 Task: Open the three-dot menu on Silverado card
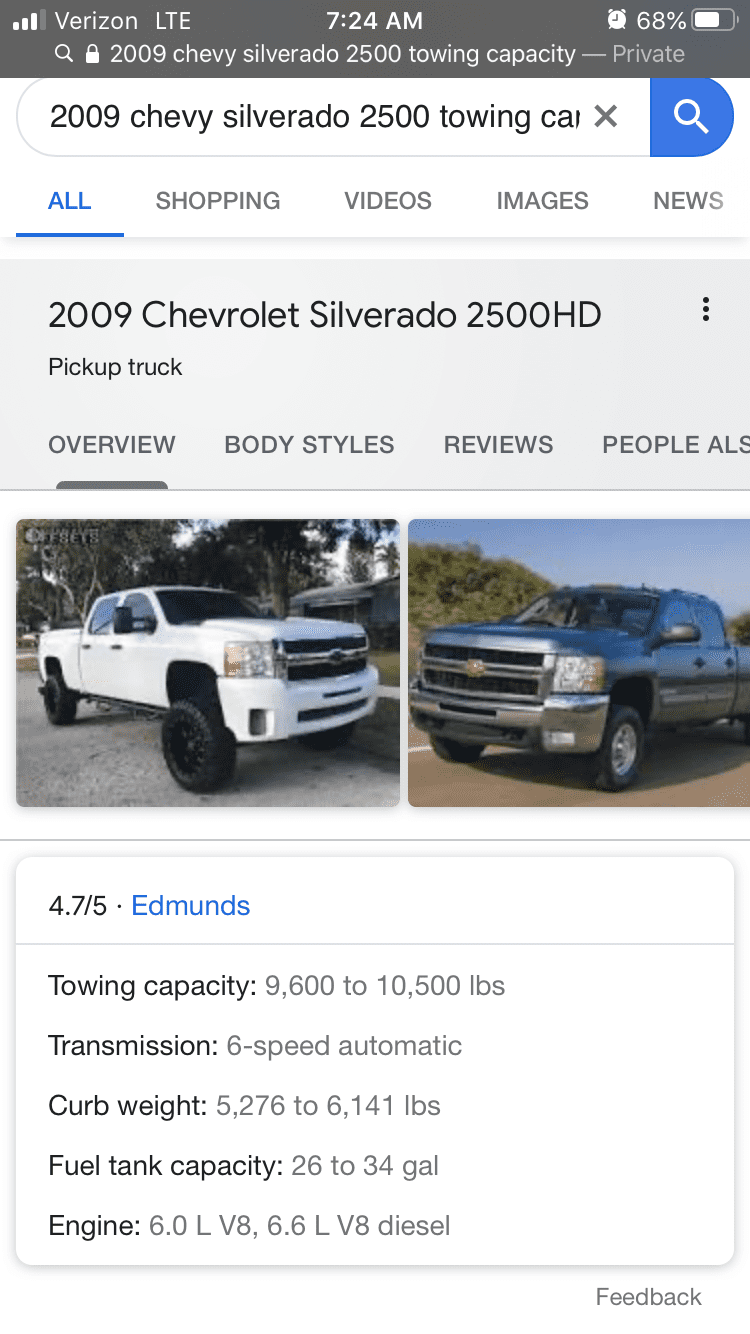tap(706, 310)
